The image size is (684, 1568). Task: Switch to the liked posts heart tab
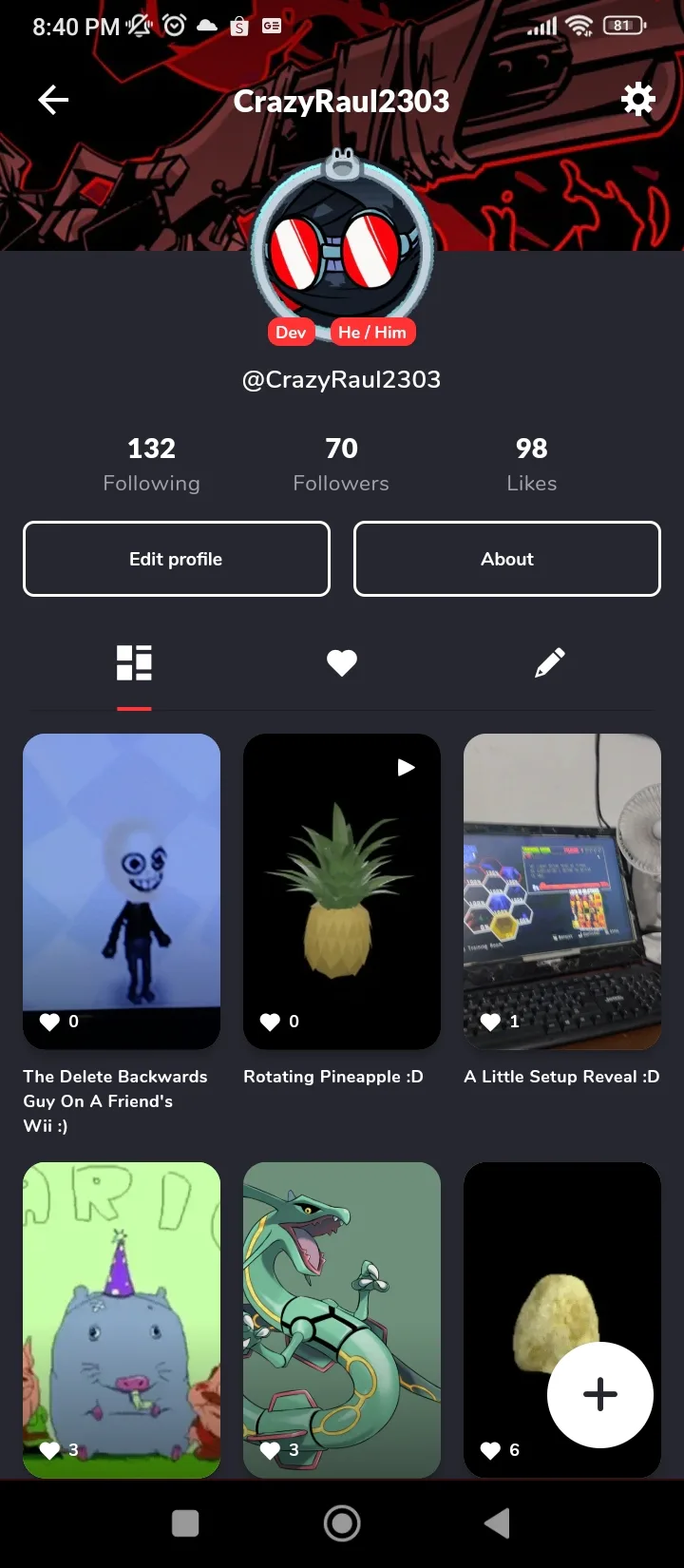342,663
